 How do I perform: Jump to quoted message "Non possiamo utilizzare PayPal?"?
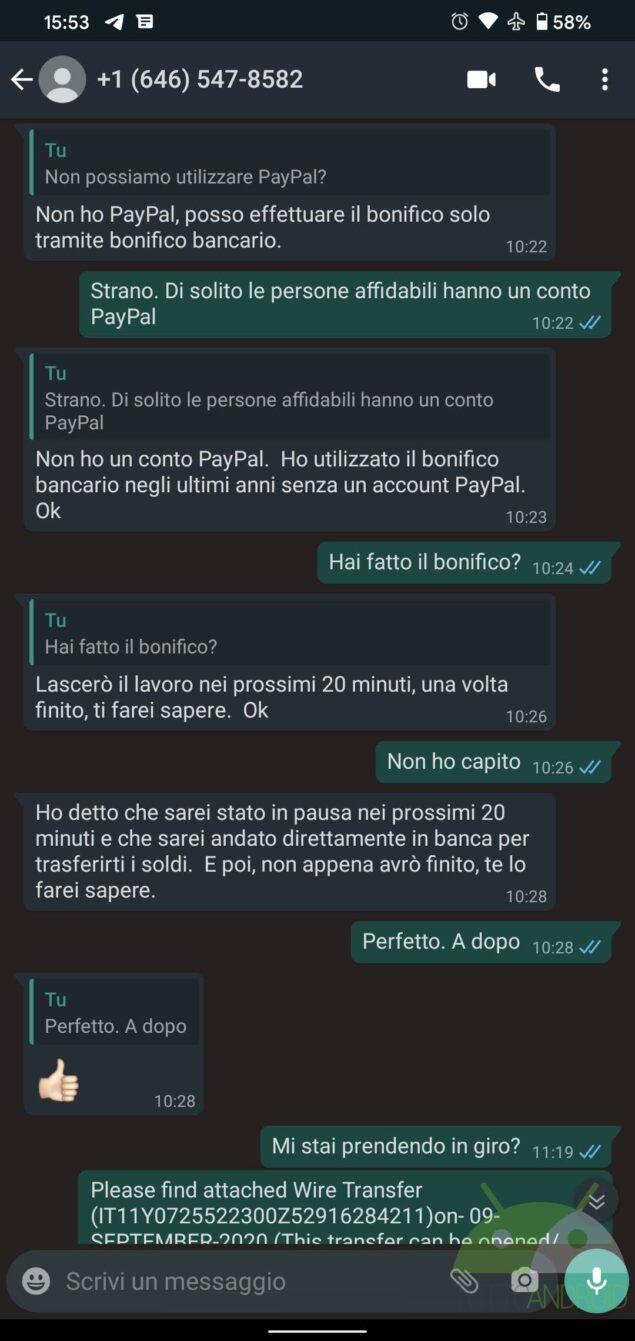point(290,164)
